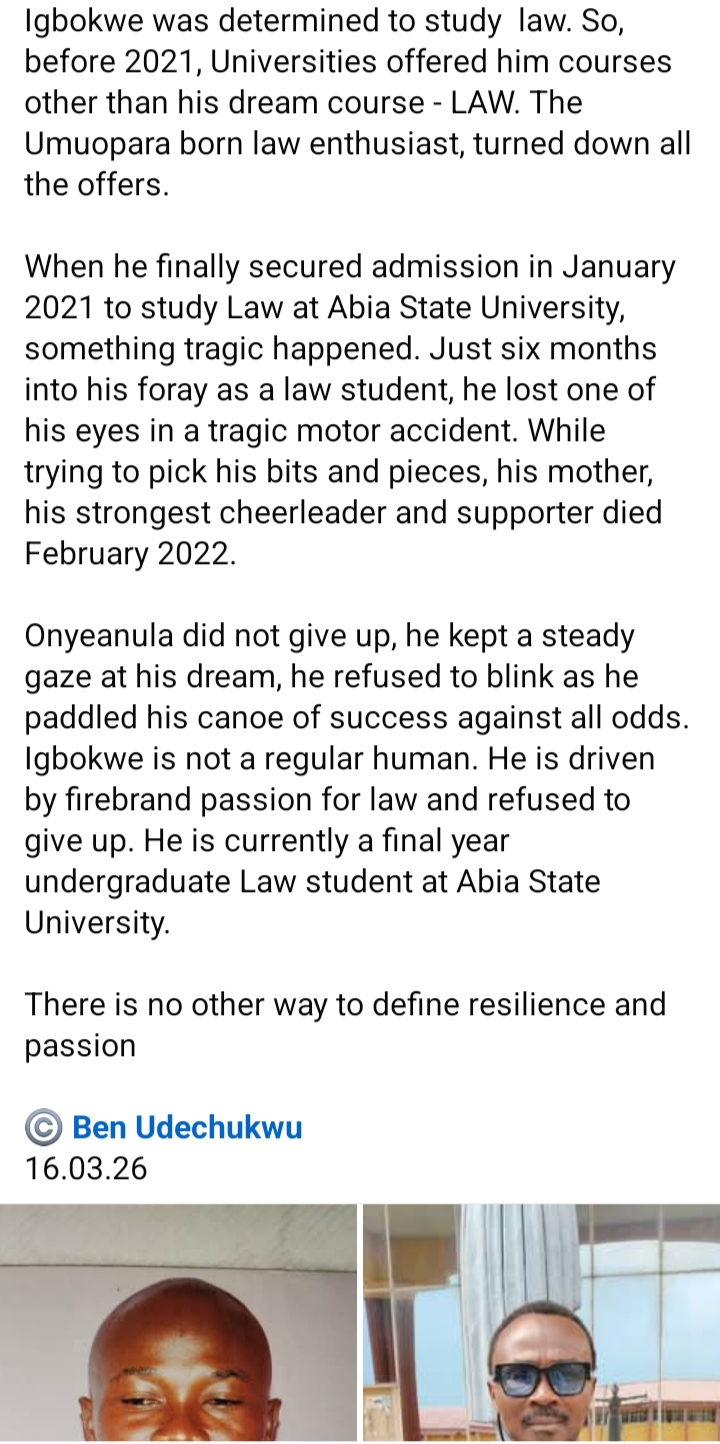Open Ben Udechukwu's profile link

coord(187,1127)
